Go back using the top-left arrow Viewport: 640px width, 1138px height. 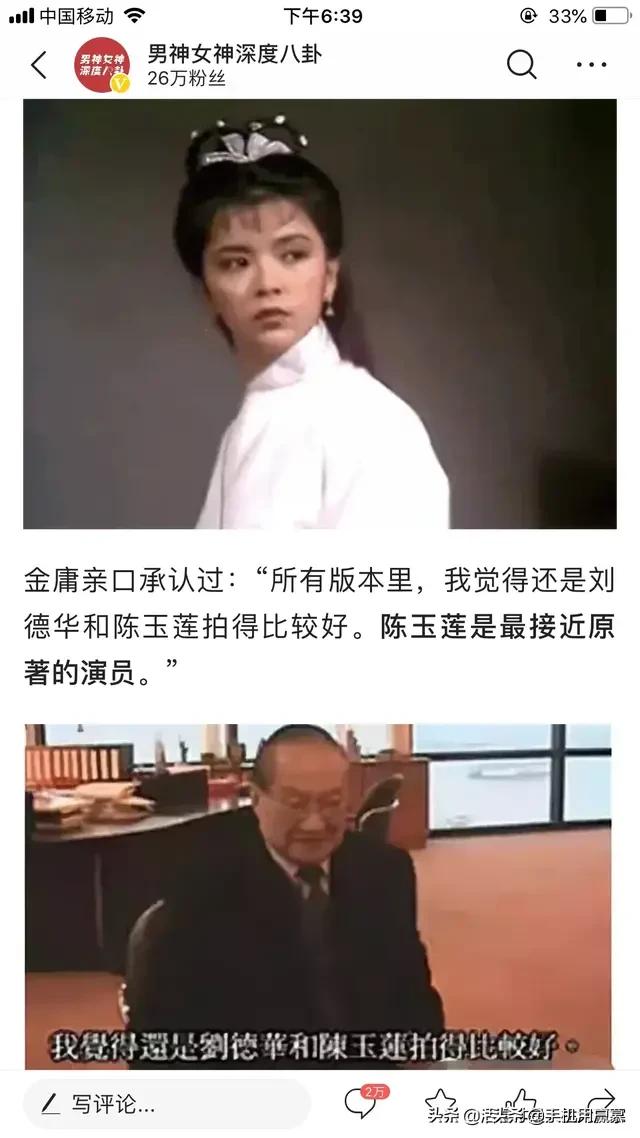(39, 66)
